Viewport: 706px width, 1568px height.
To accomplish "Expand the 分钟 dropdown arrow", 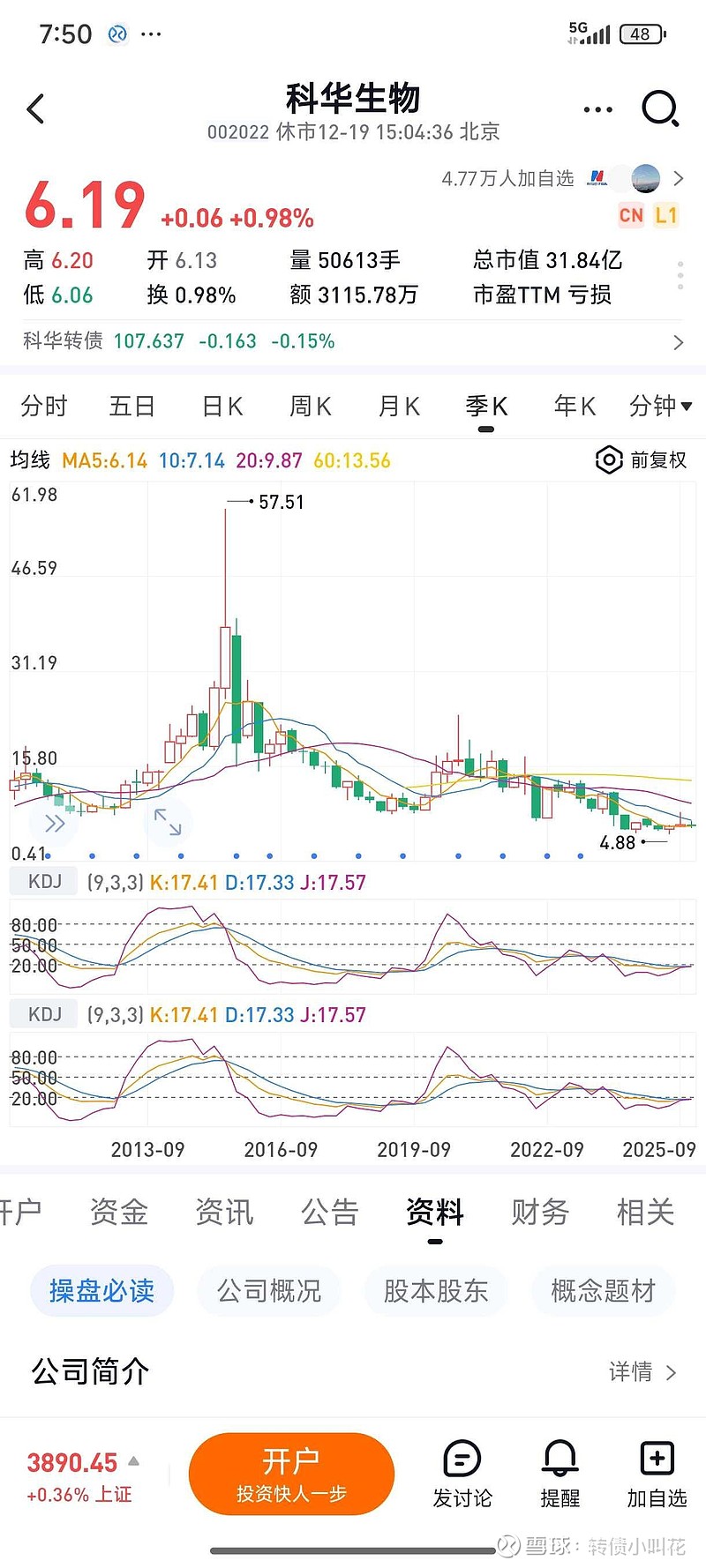I will tap(687, 407).
